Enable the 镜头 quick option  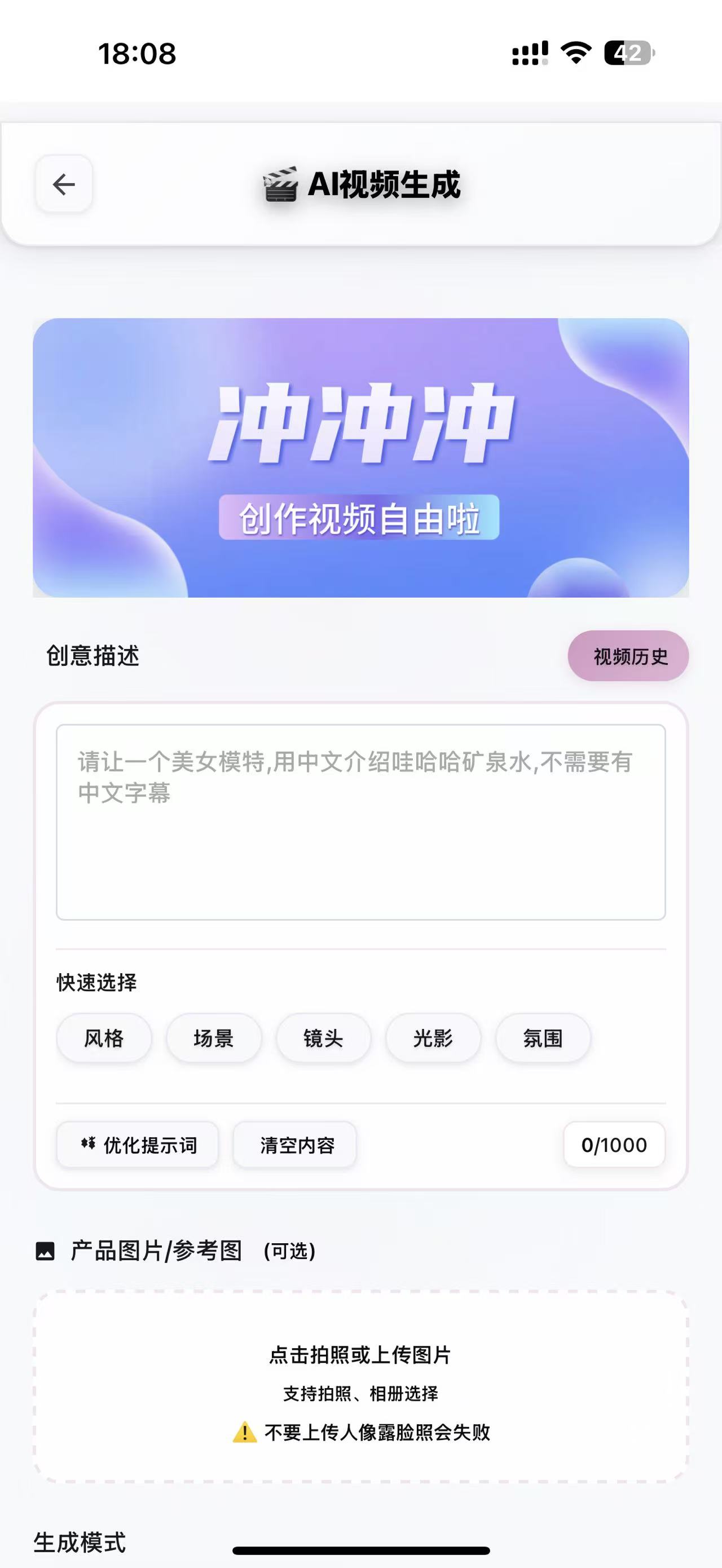point(323,1039)
